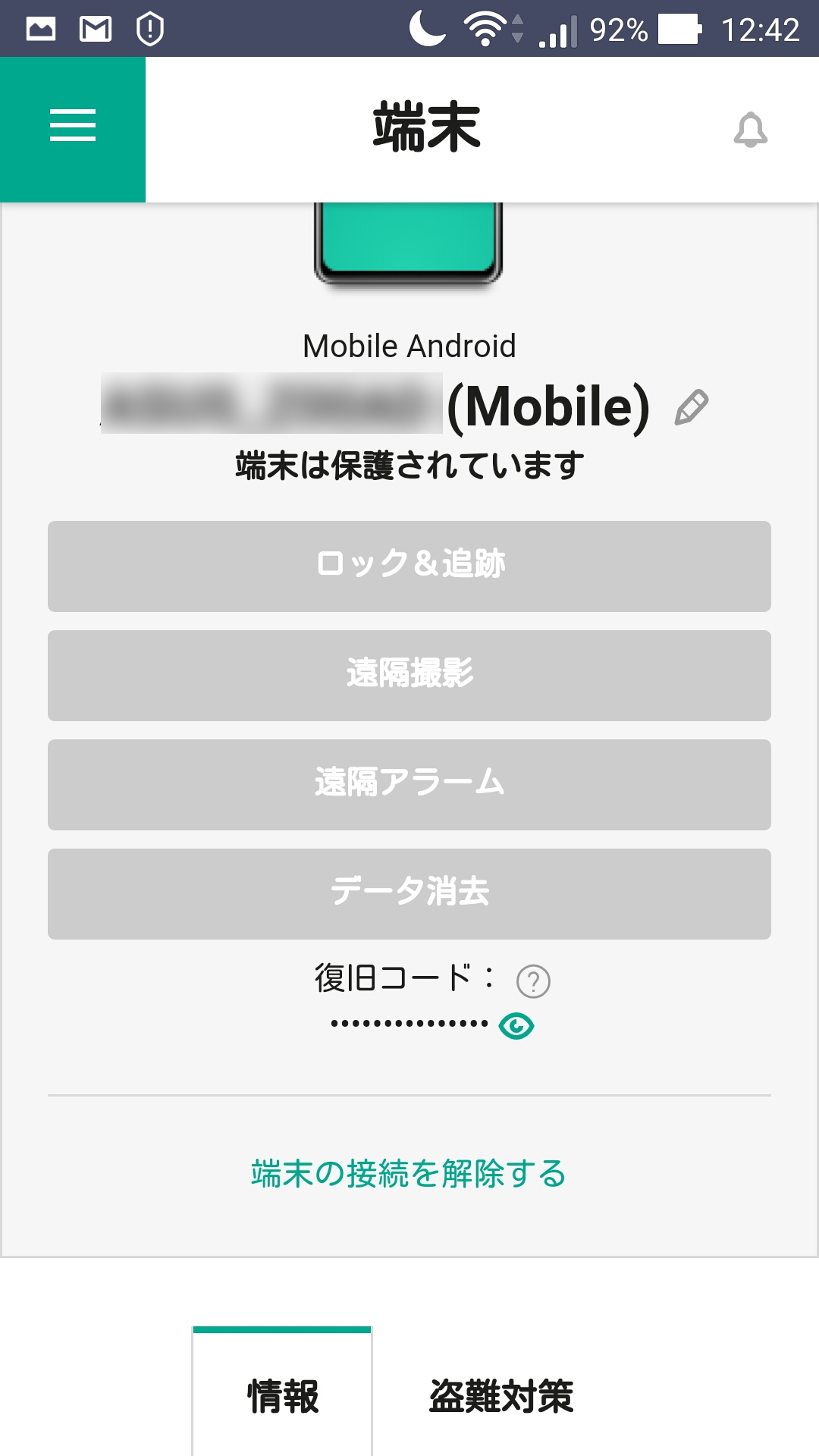Choose the データ消去 button

click(409, 893)
